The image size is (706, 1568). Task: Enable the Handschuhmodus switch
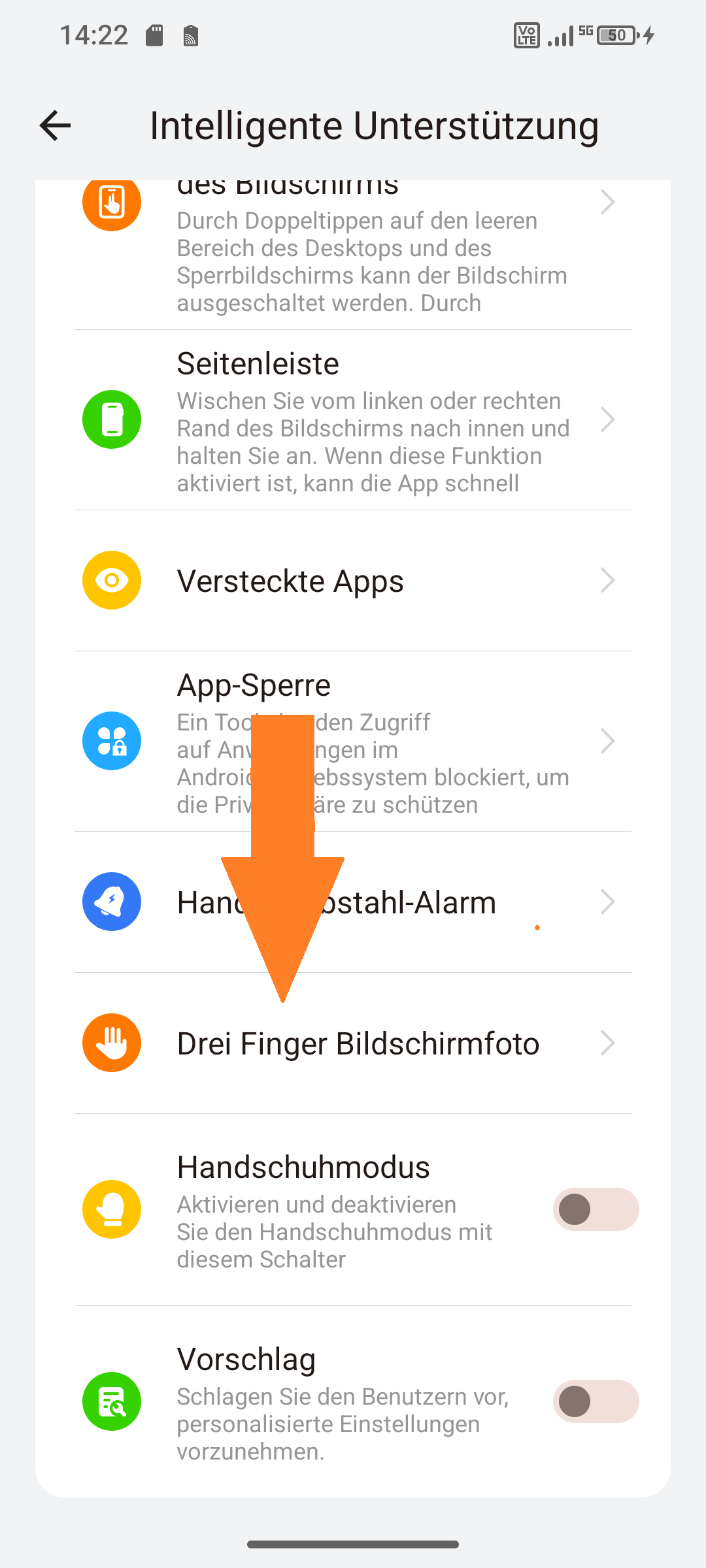point(595,1209)
